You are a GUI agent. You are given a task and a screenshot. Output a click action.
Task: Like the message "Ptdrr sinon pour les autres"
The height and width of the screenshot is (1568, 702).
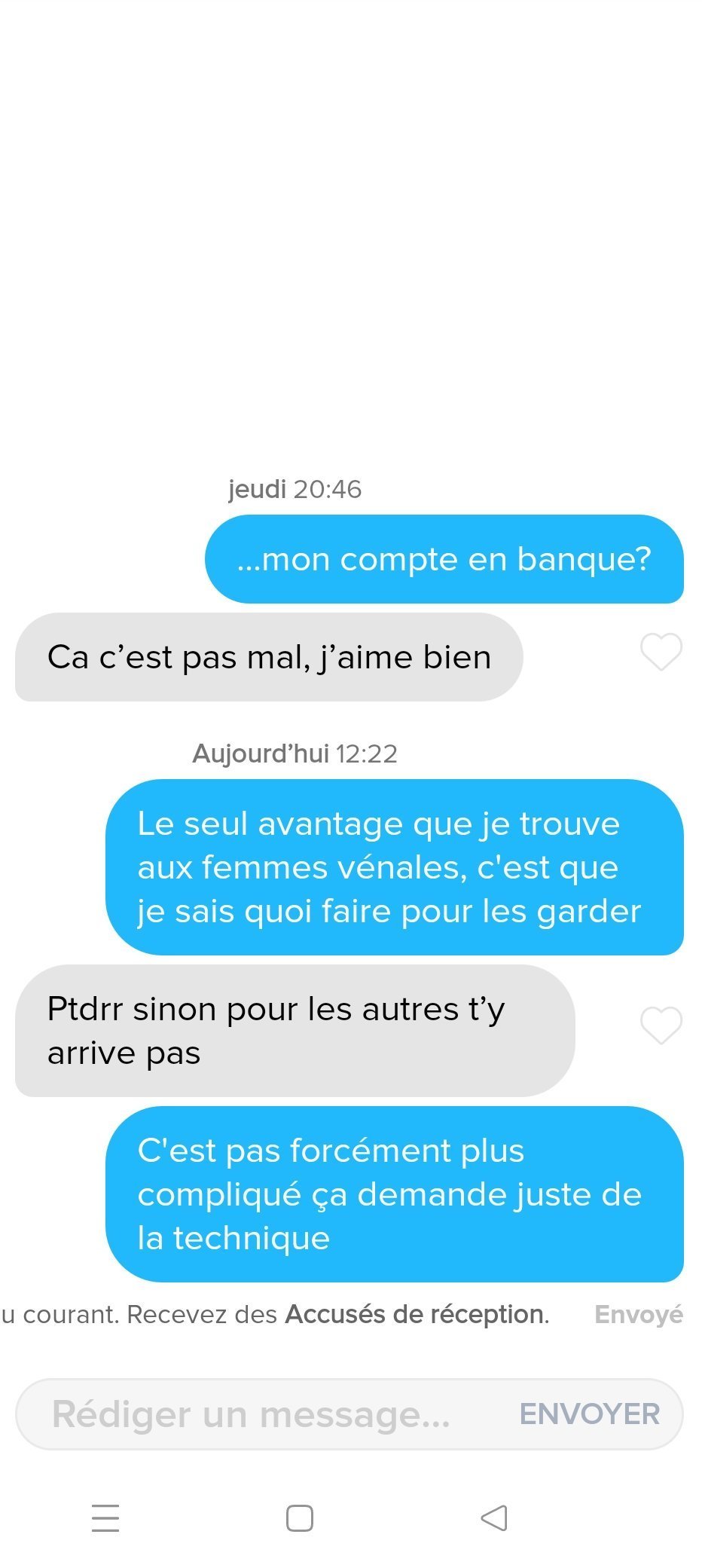tap(661, 1025)
